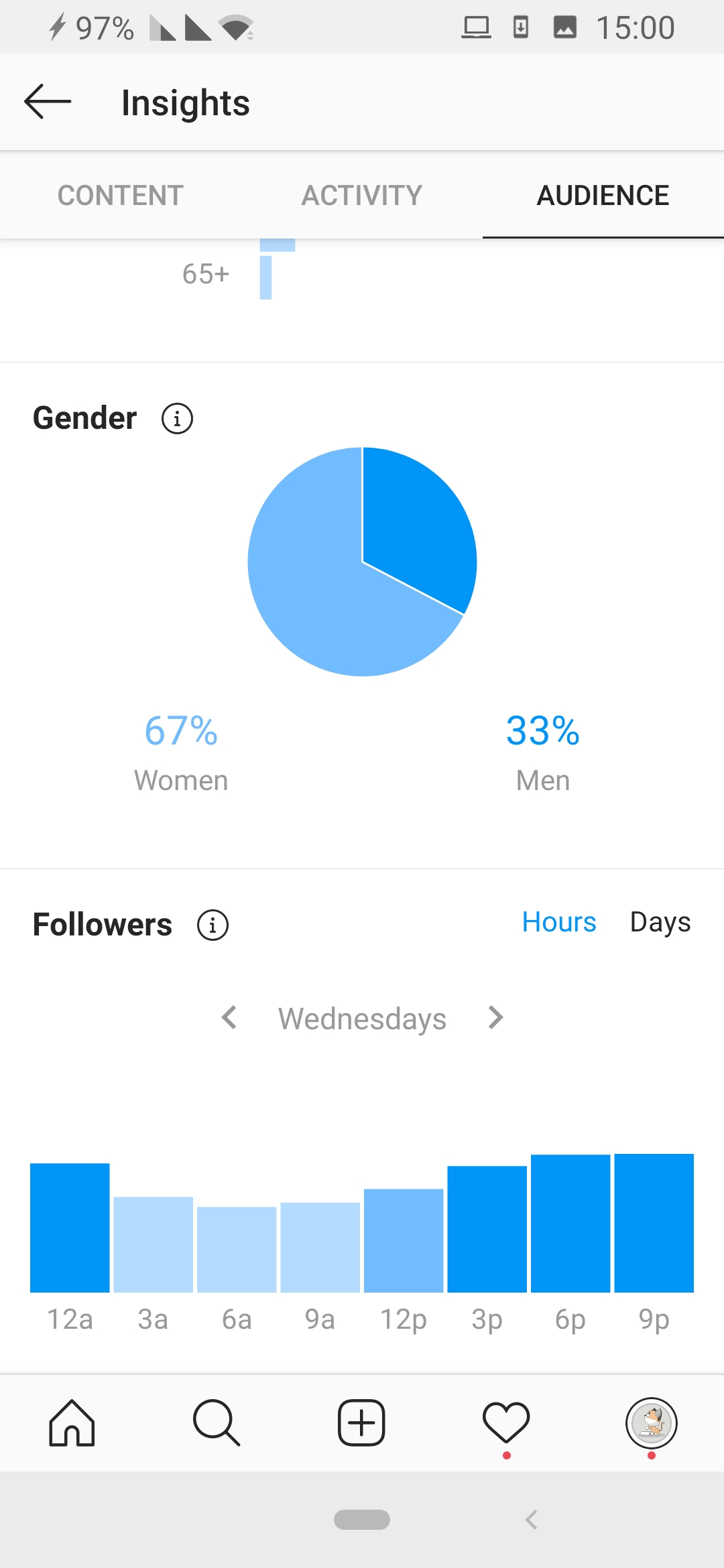Tap the system back button
724x1568 pixels.
tap(532, 1520)
